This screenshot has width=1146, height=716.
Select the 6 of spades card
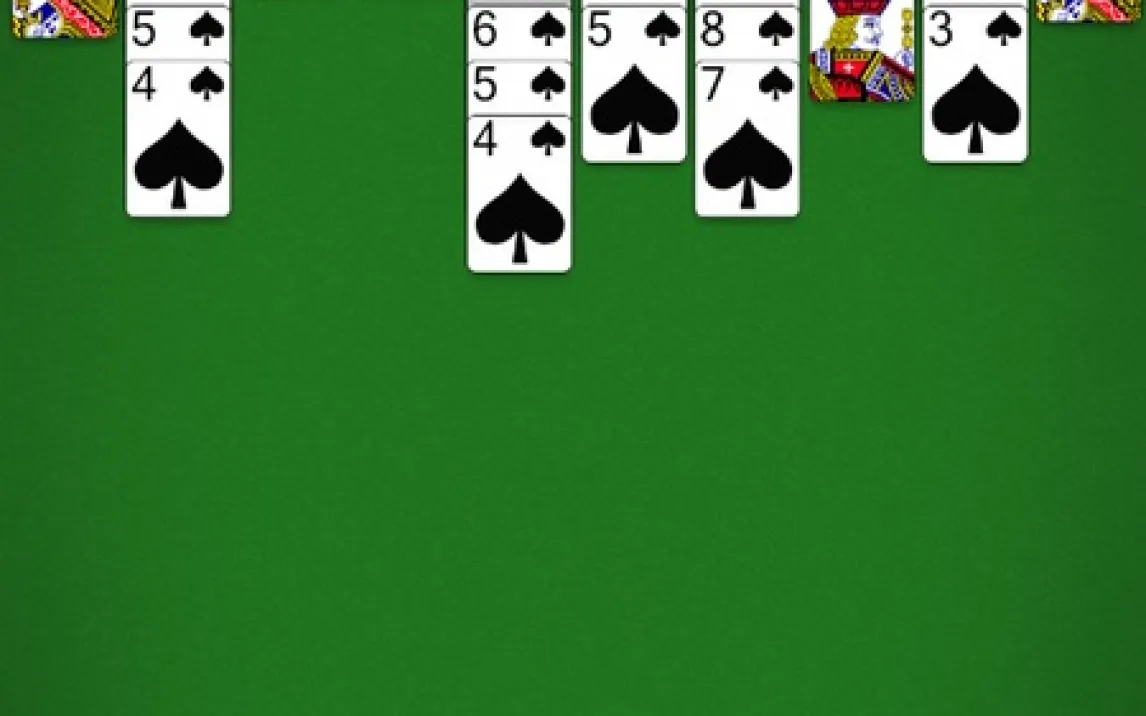pyautogui.click(x=518, y=32)
